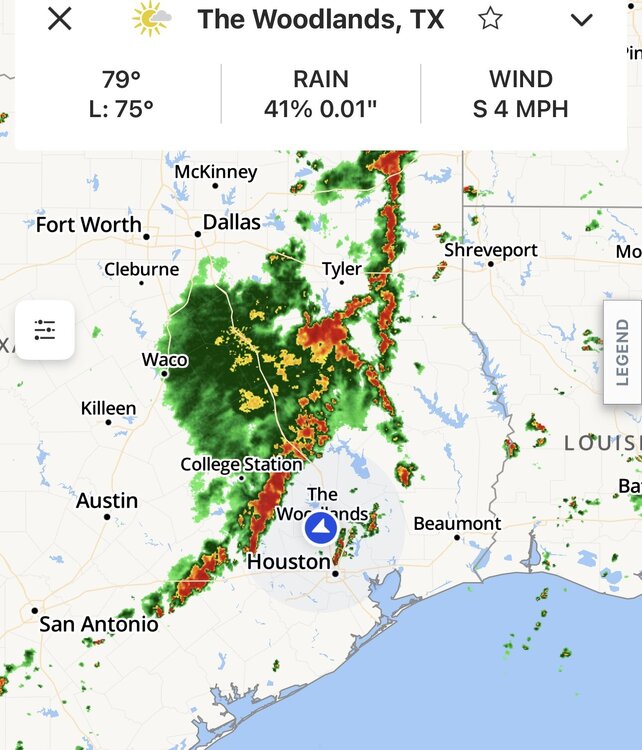Open the radar legend panel
This screenshot has height=750, width=642.
tap(622, 352)
